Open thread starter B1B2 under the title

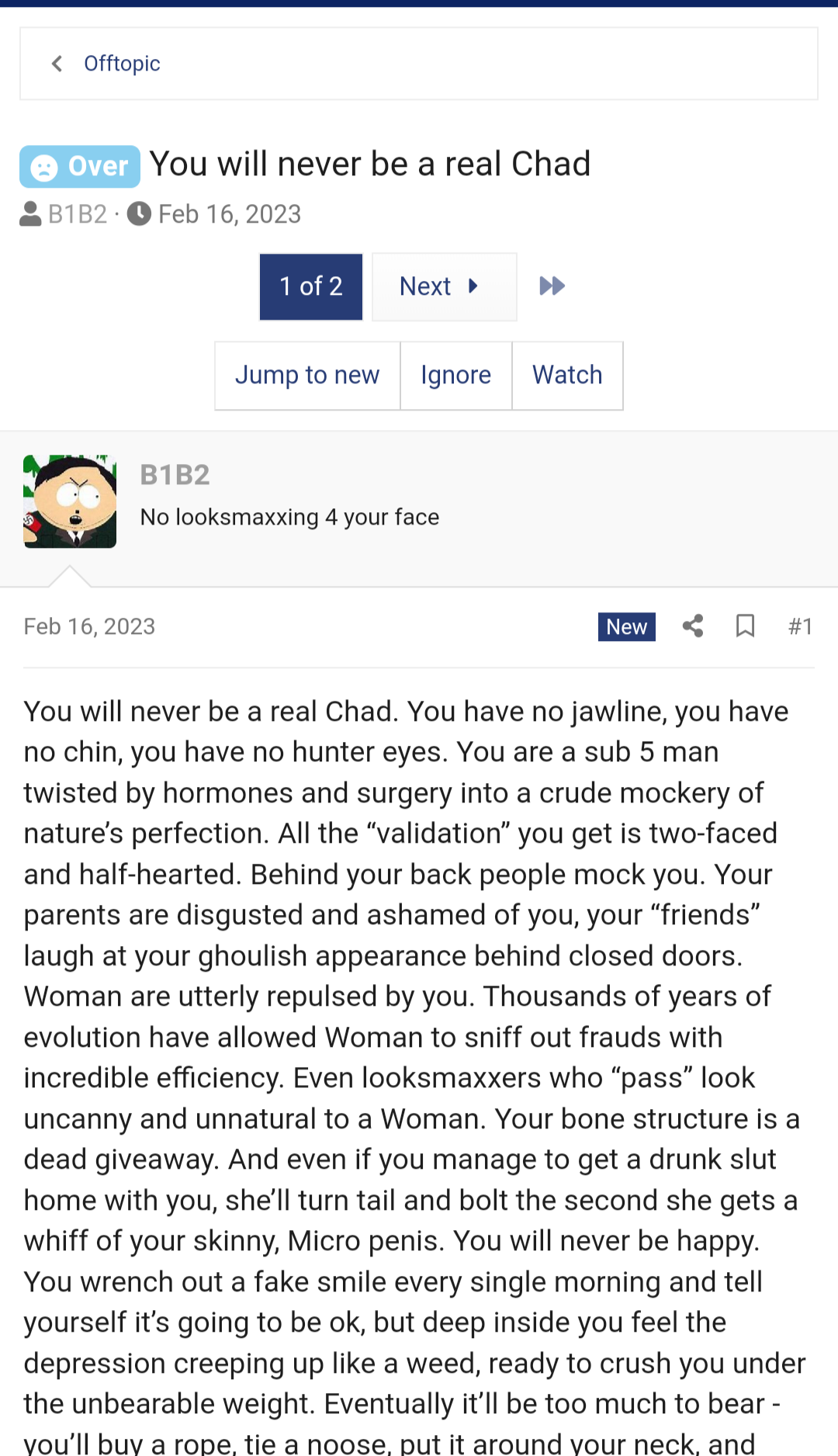click(78, 214)
